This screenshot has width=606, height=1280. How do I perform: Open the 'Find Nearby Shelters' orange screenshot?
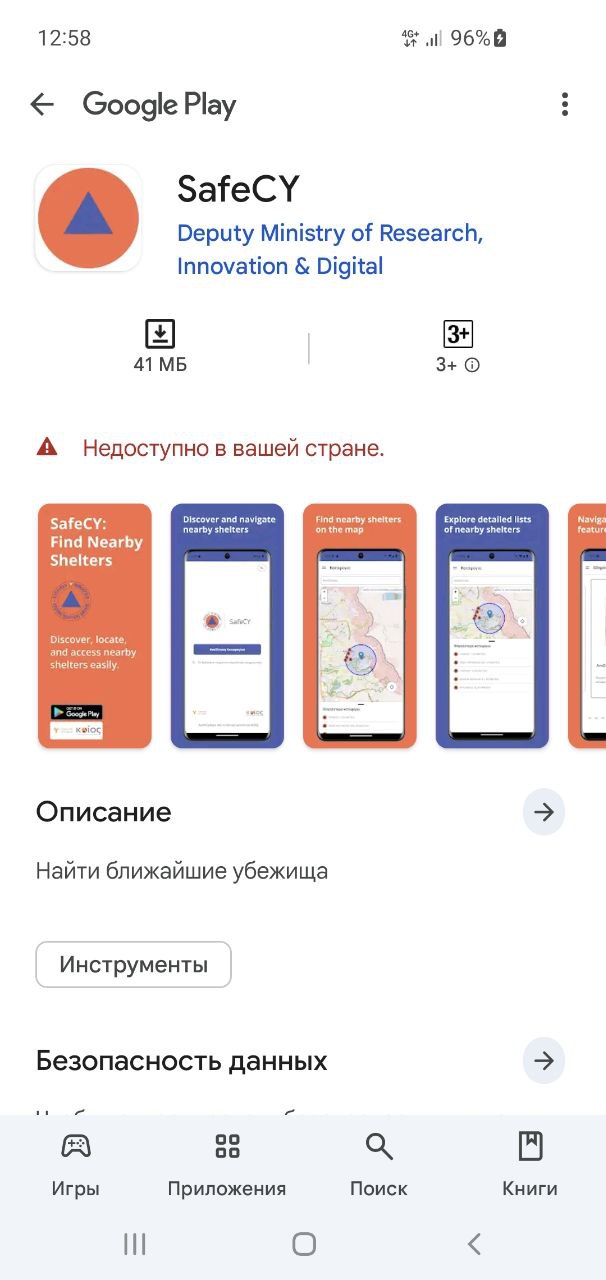point(95,626)
